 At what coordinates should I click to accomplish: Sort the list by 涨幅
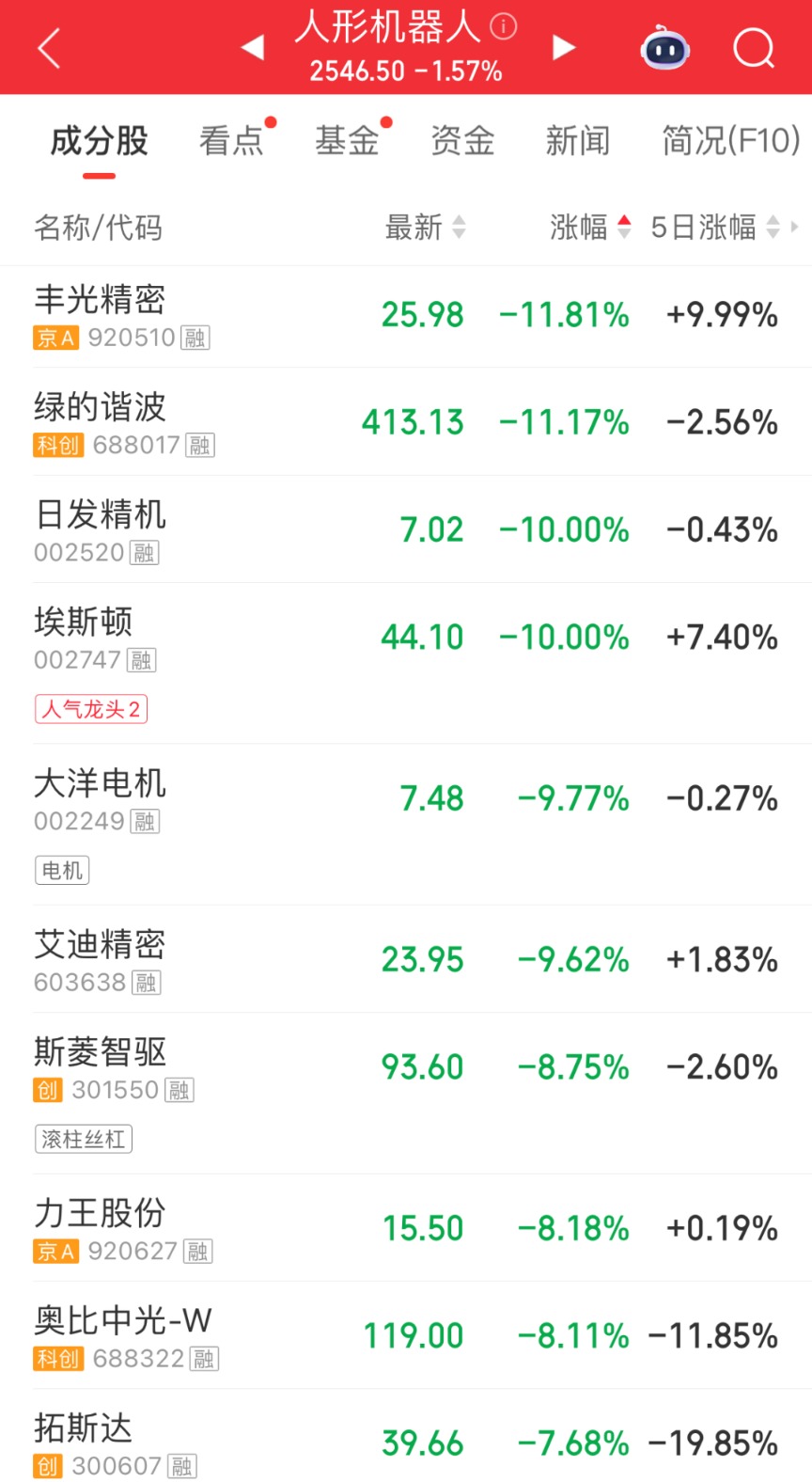click(590, 227)
